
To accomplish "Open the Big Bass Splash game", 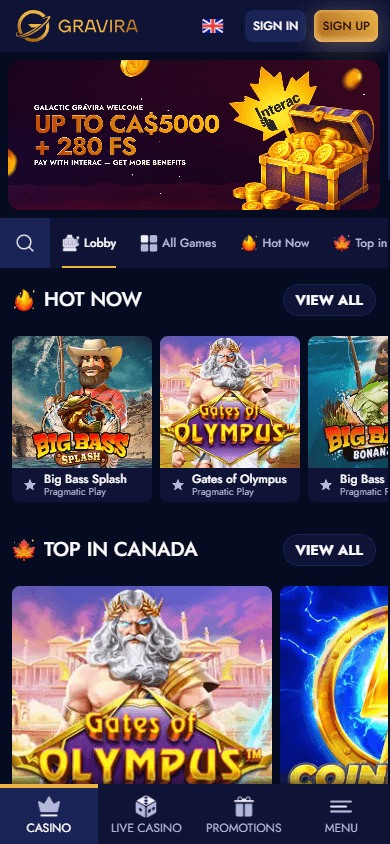I will pyautogui.click(x=82, y=402).
